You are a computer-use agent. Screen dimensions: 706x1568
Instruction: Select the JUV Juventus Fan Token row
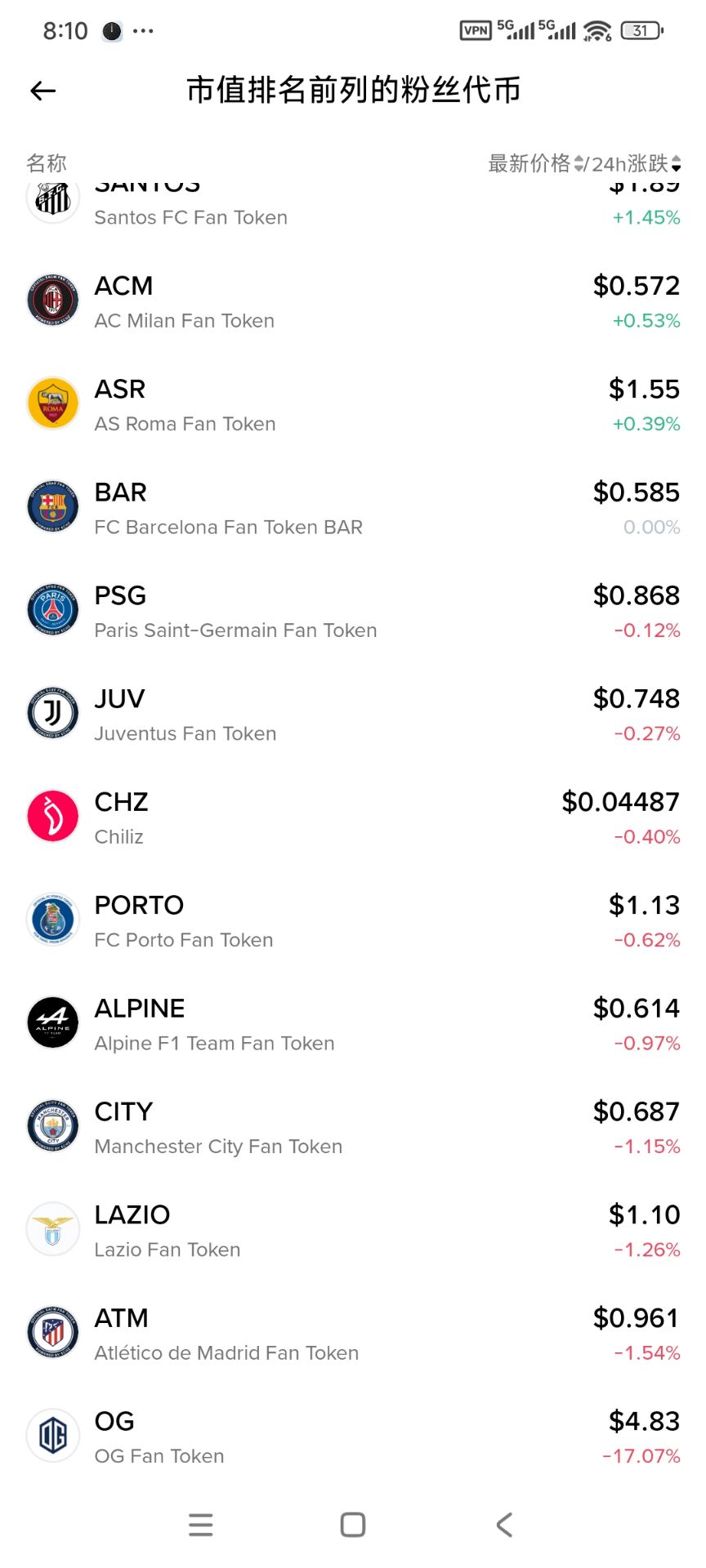point(353,715)
